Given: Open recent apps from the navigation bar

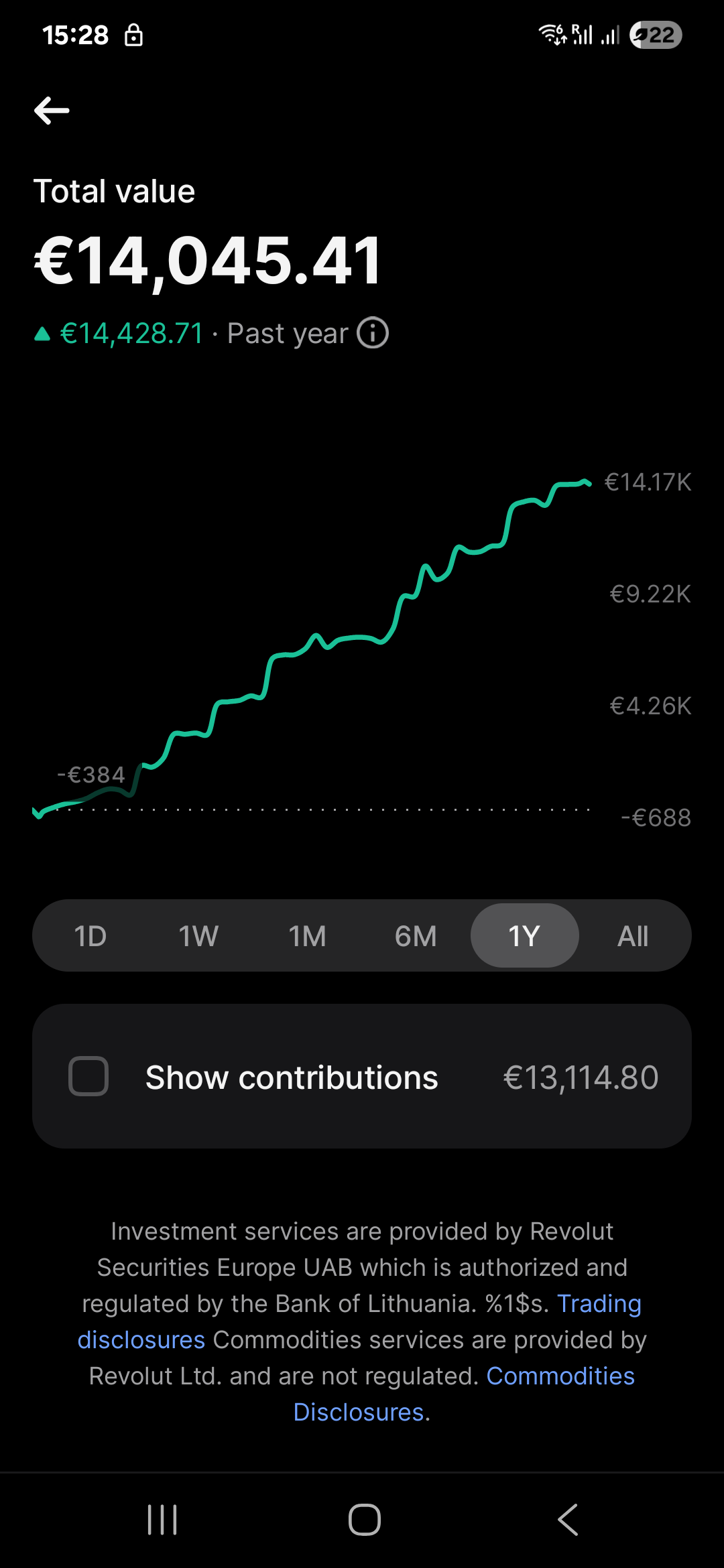Looking at the screenshot, I should [162, 1519].
